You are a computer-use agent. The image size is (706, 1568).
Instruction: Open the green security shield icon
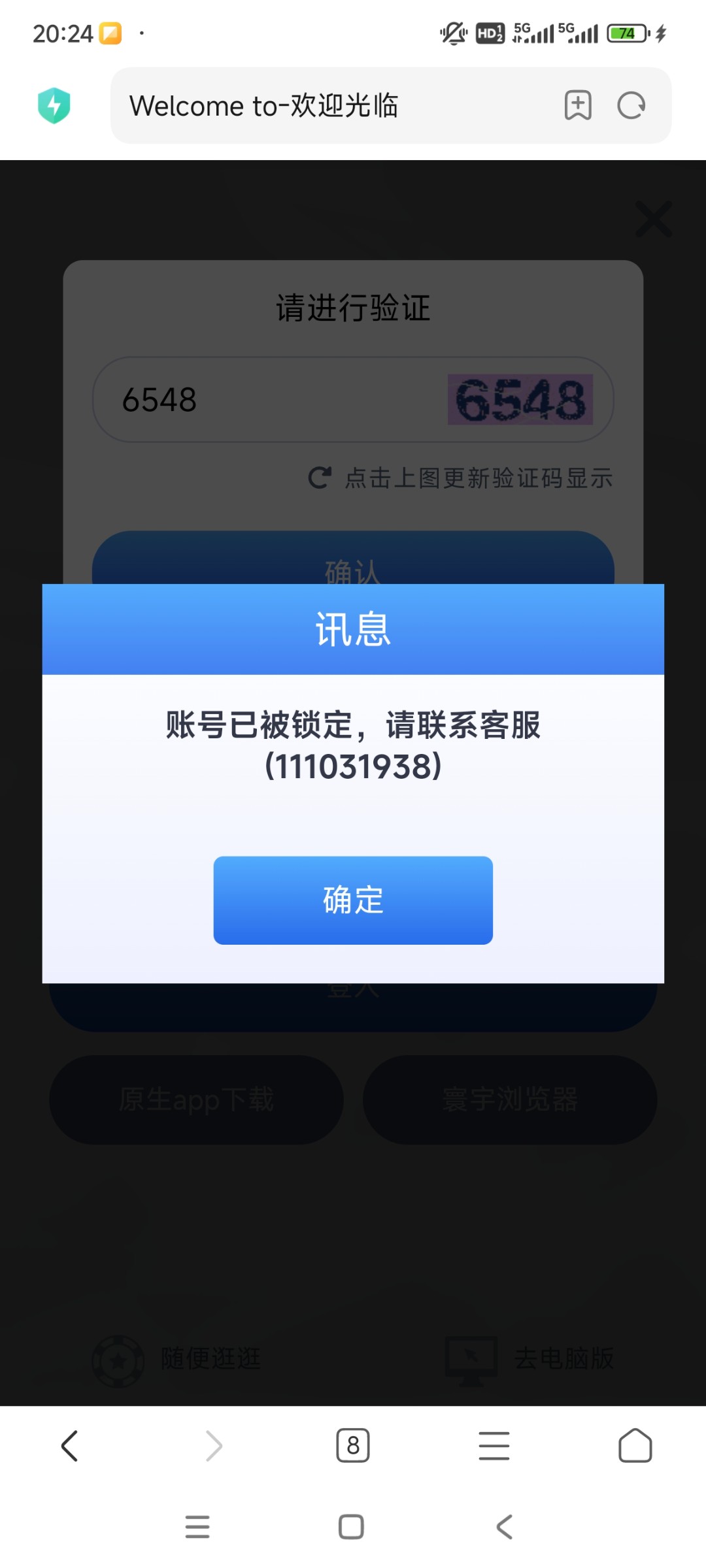click(54, 106)
